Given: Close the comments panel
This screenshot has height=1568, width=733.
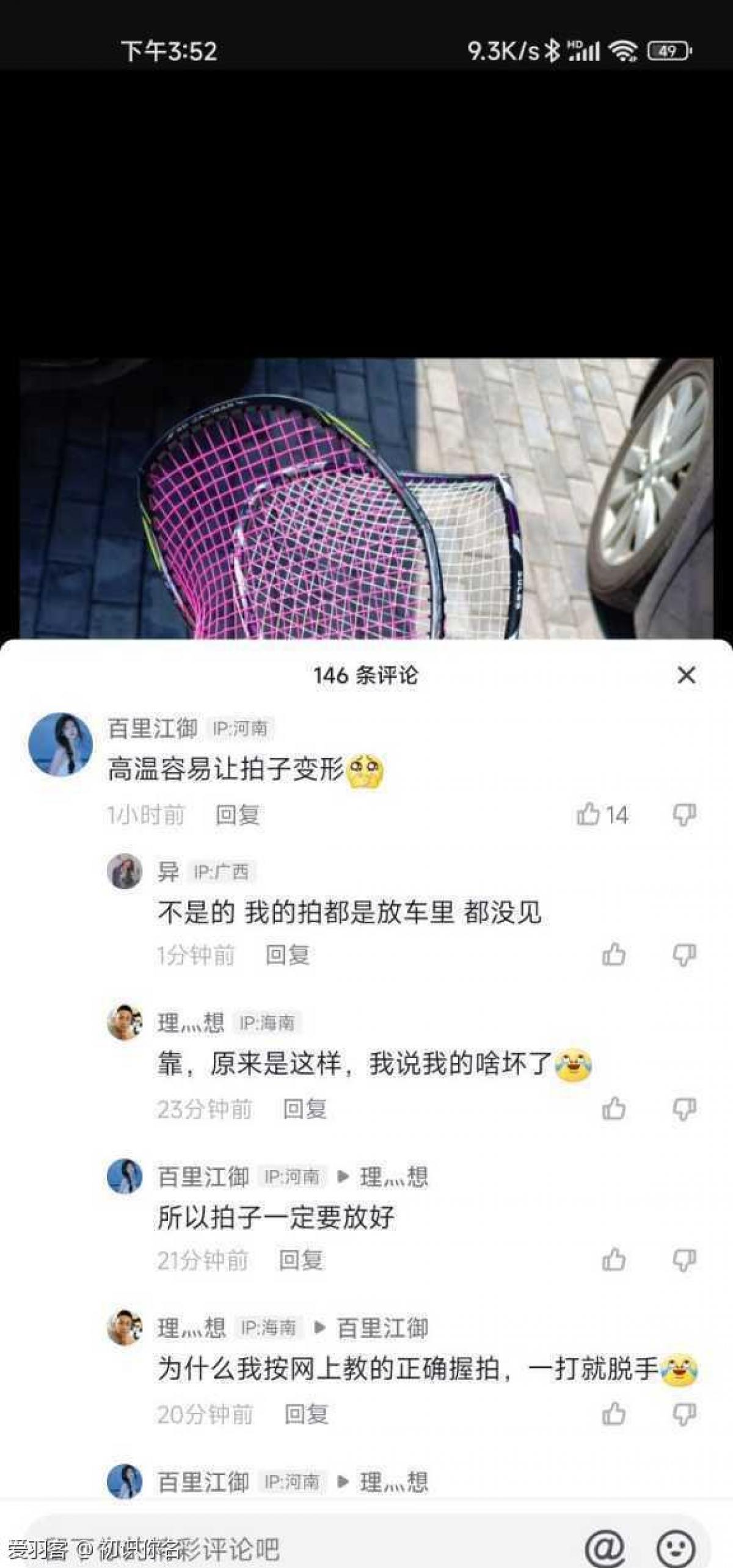Looking at the screenshot, I should tap(686, 675).
